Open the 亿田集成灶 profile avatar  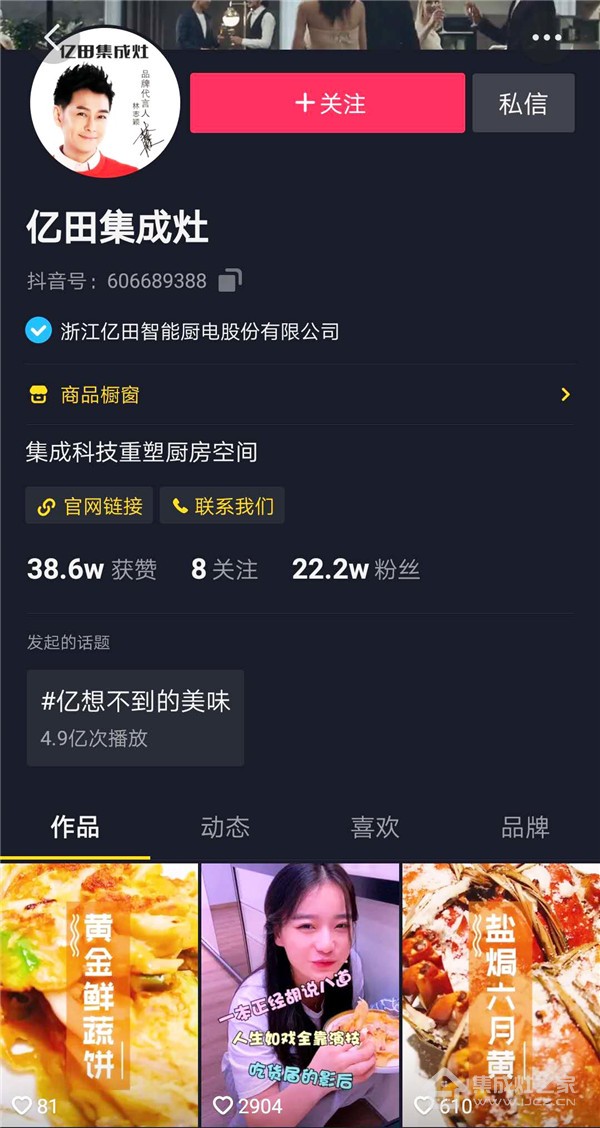point(105,103)
